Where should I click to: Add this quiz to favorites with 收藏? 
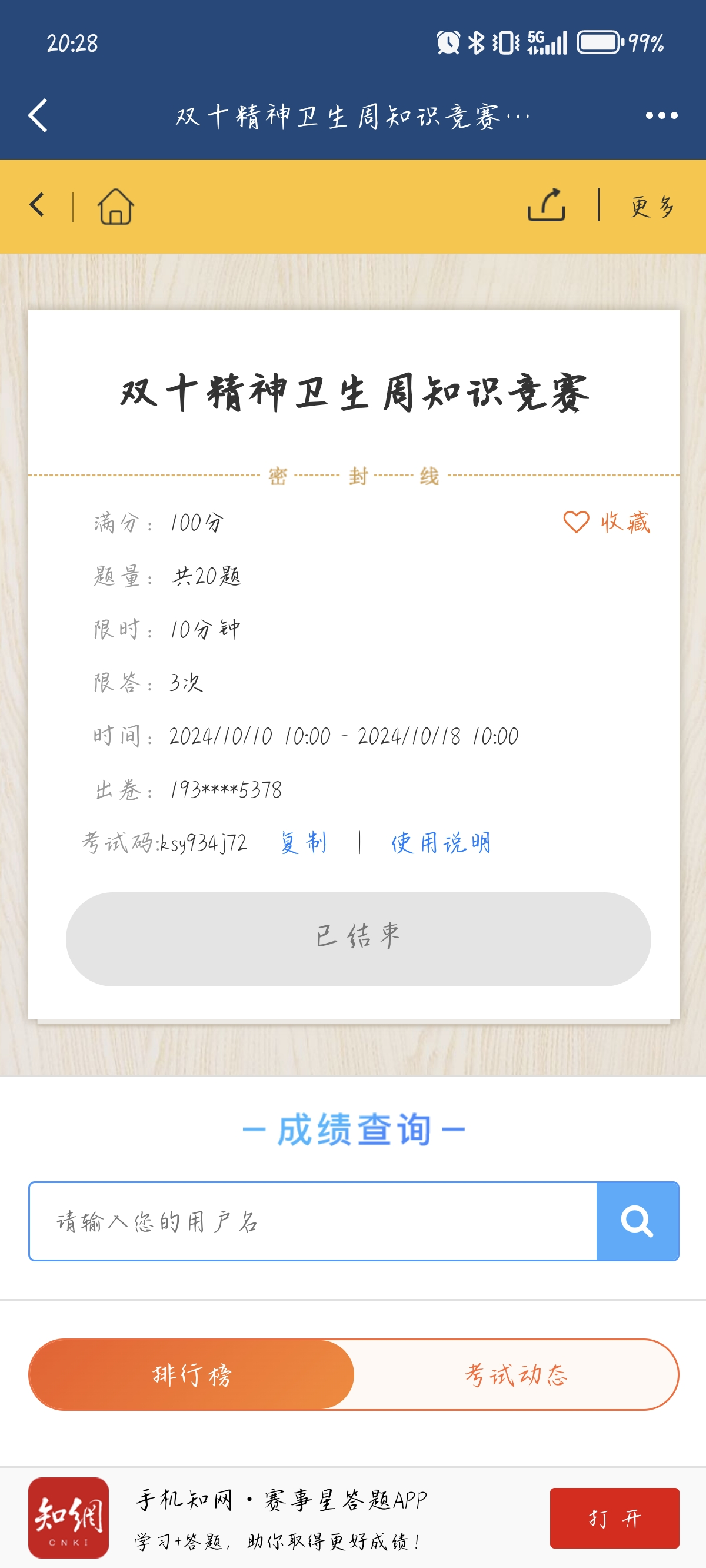tap(607, 522)
